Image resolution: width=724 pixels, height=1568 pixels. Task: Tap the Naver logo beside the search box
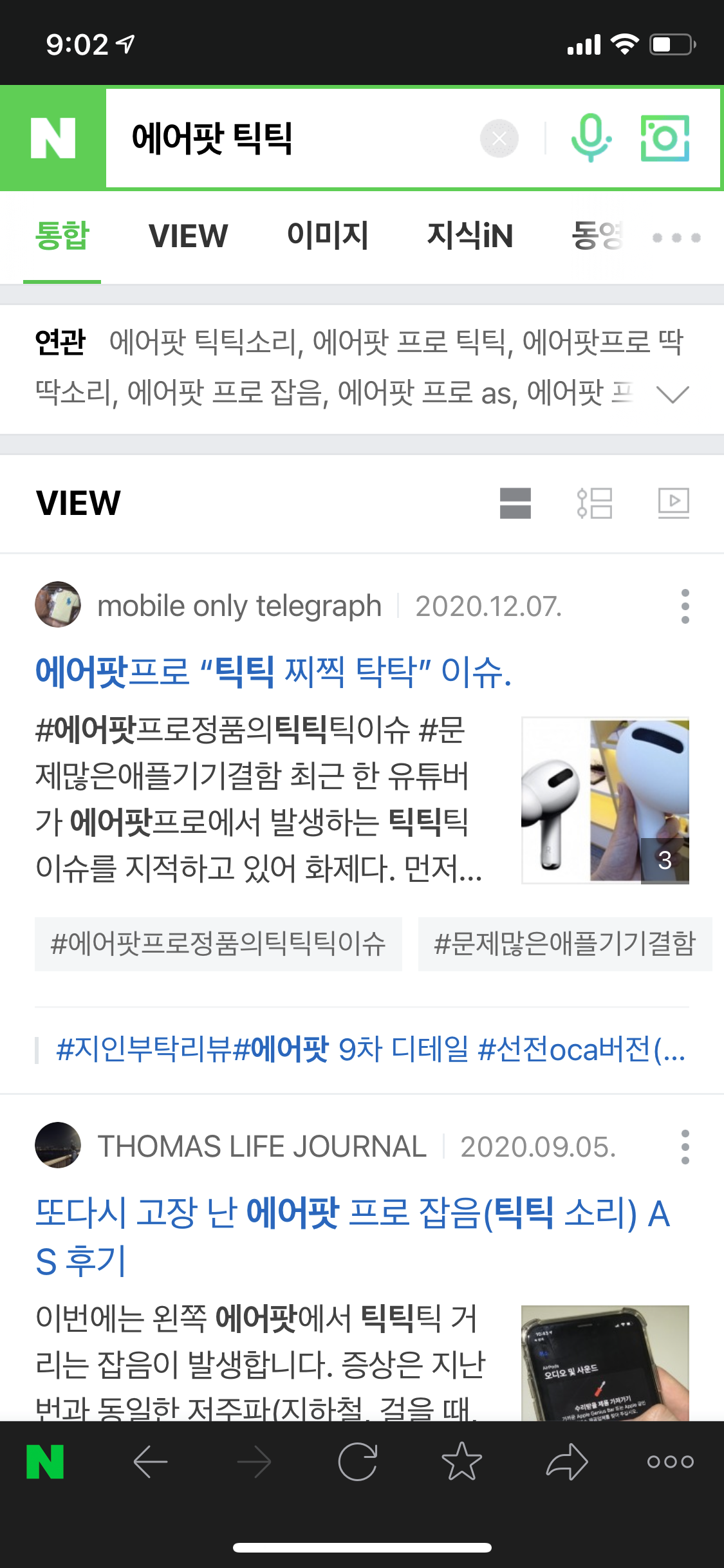(x=53, y=138)
